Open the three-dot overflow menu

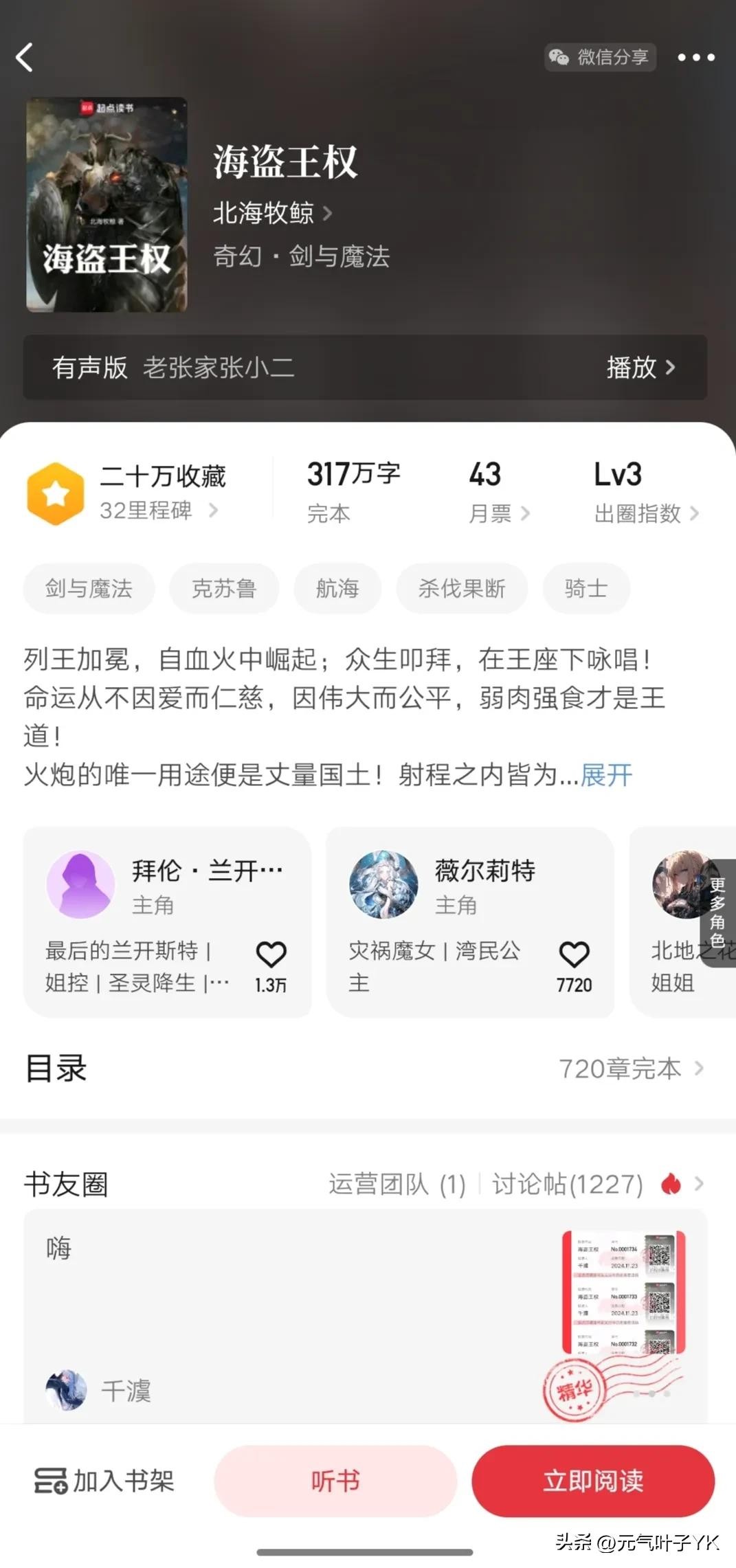(696, 58)
